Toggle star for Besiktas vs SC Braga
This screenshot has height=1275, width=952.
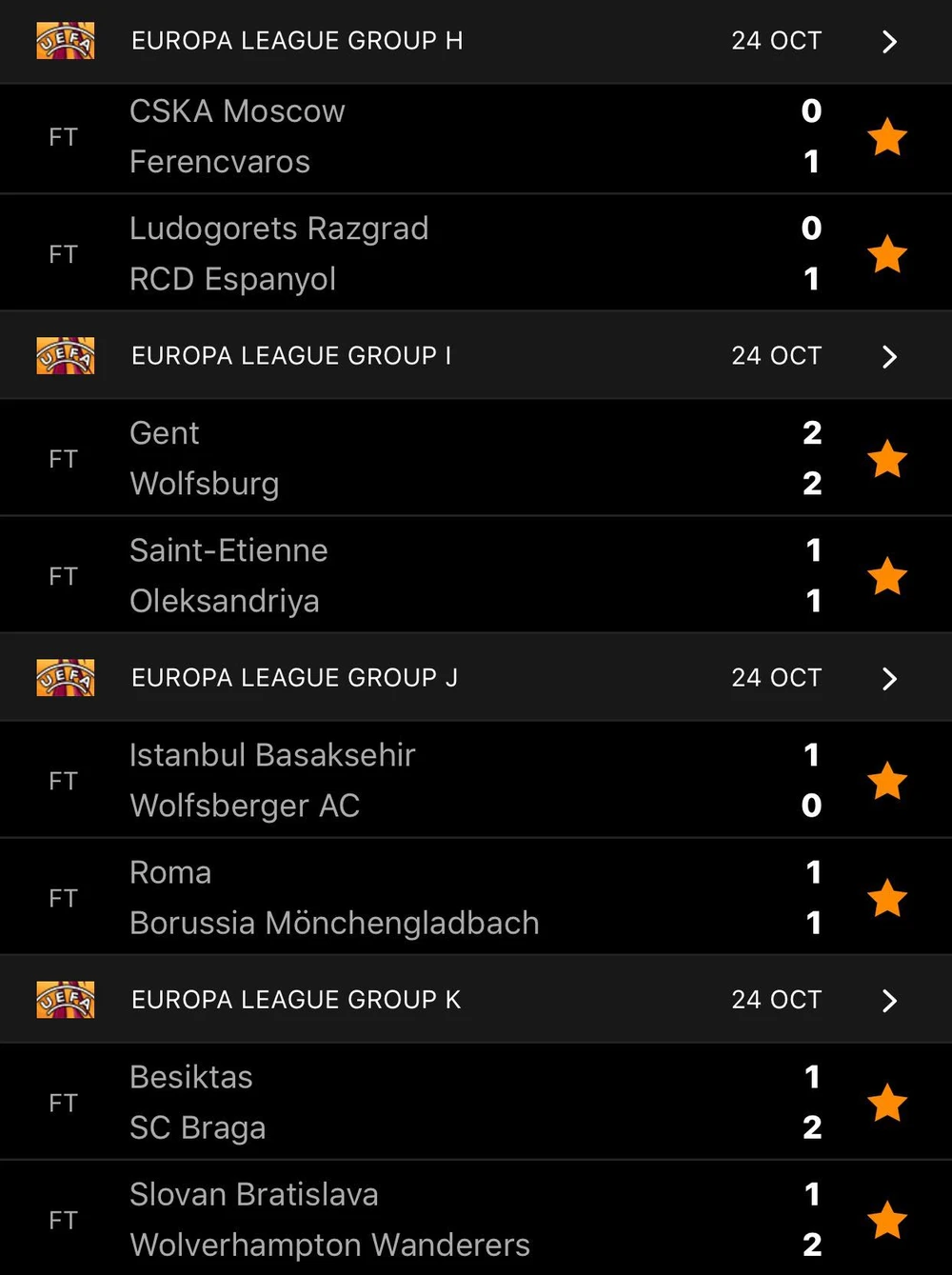887,1103
